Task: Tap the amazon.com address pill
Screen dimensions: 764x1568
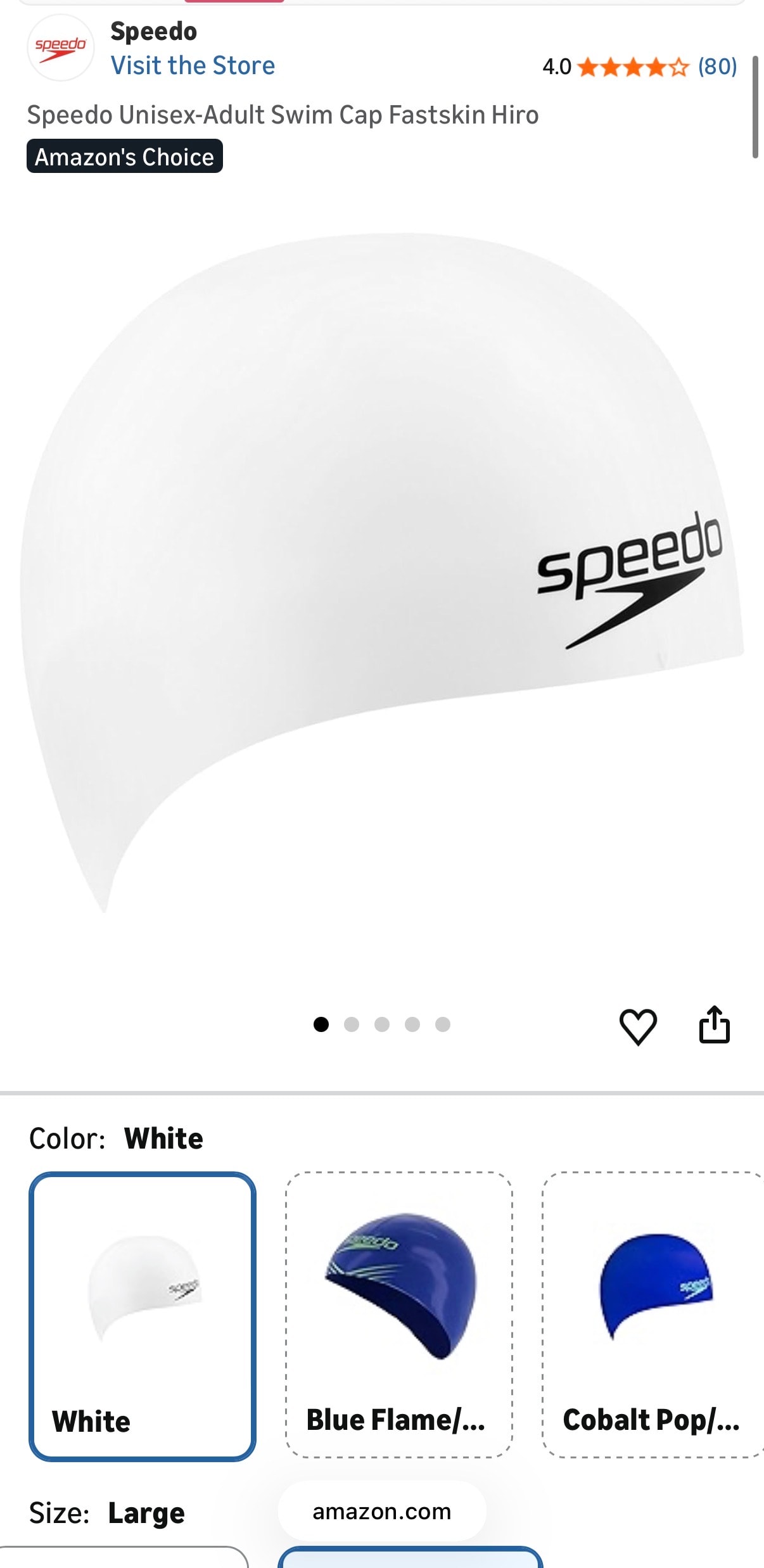Action: point(381,1512)
